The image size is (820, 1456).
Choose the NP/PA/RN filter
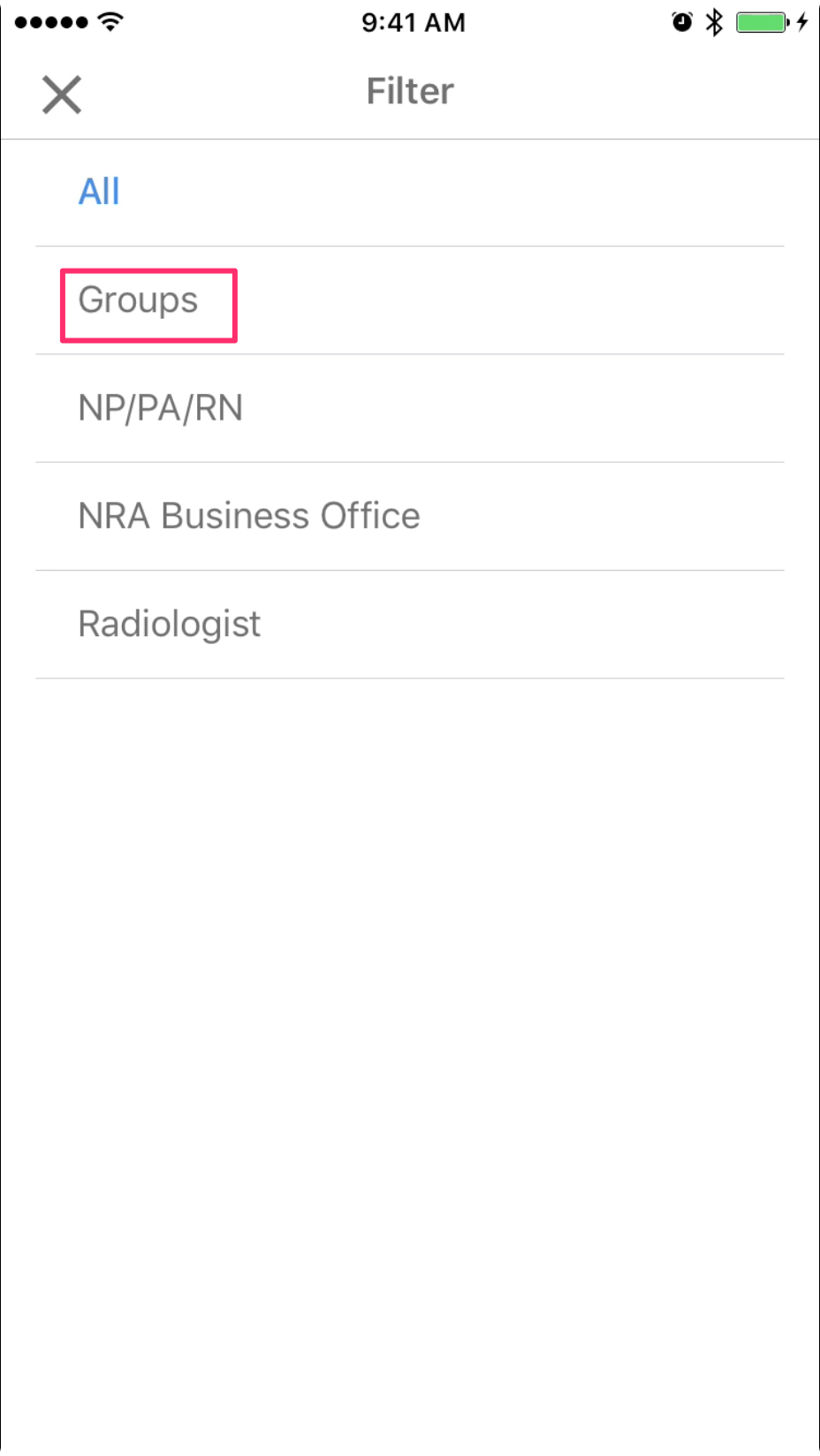pos(410,409)
